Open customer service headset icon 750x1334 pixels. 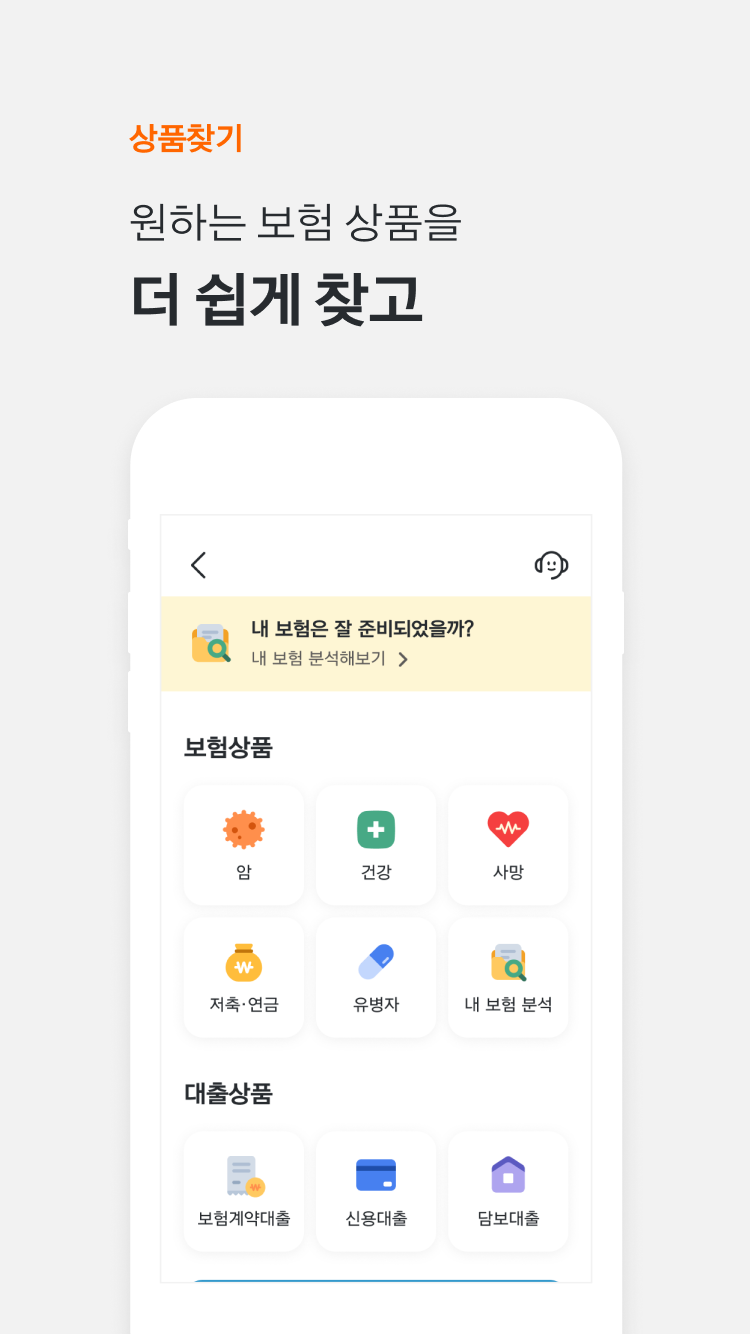pos(552,565)
